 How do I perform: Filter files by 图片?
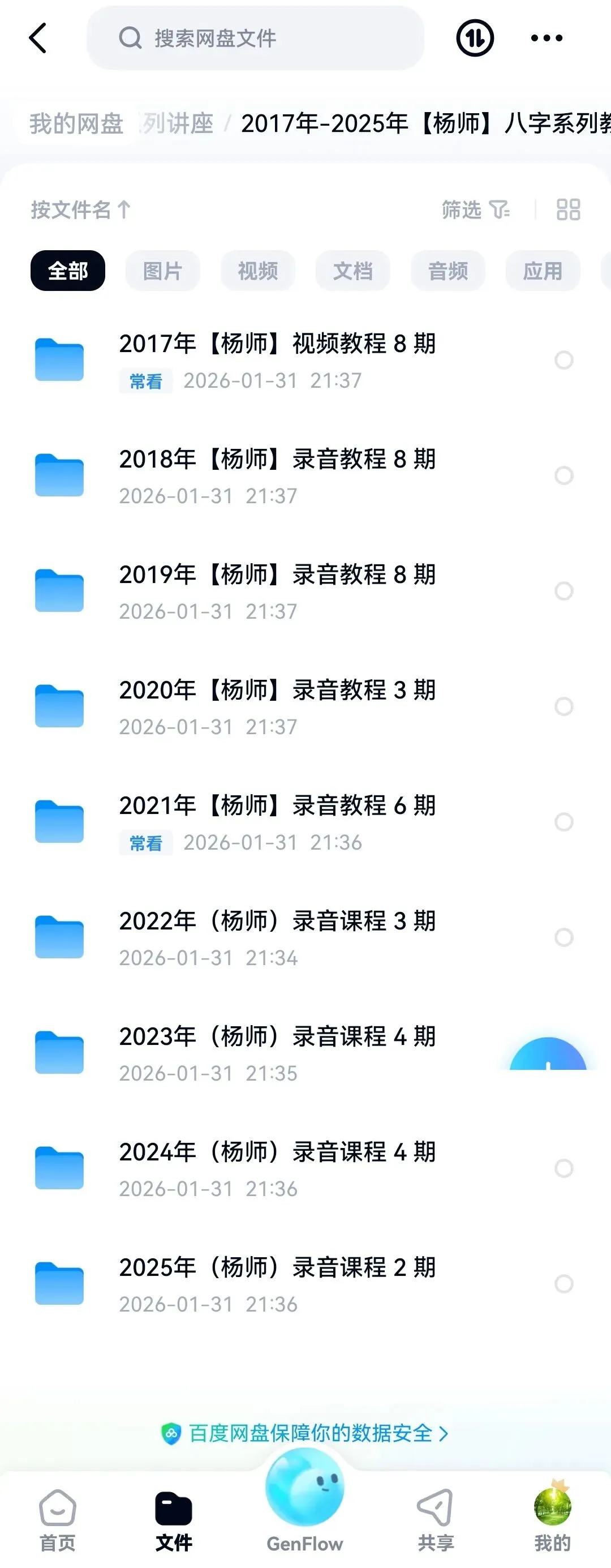coord(162,271)
